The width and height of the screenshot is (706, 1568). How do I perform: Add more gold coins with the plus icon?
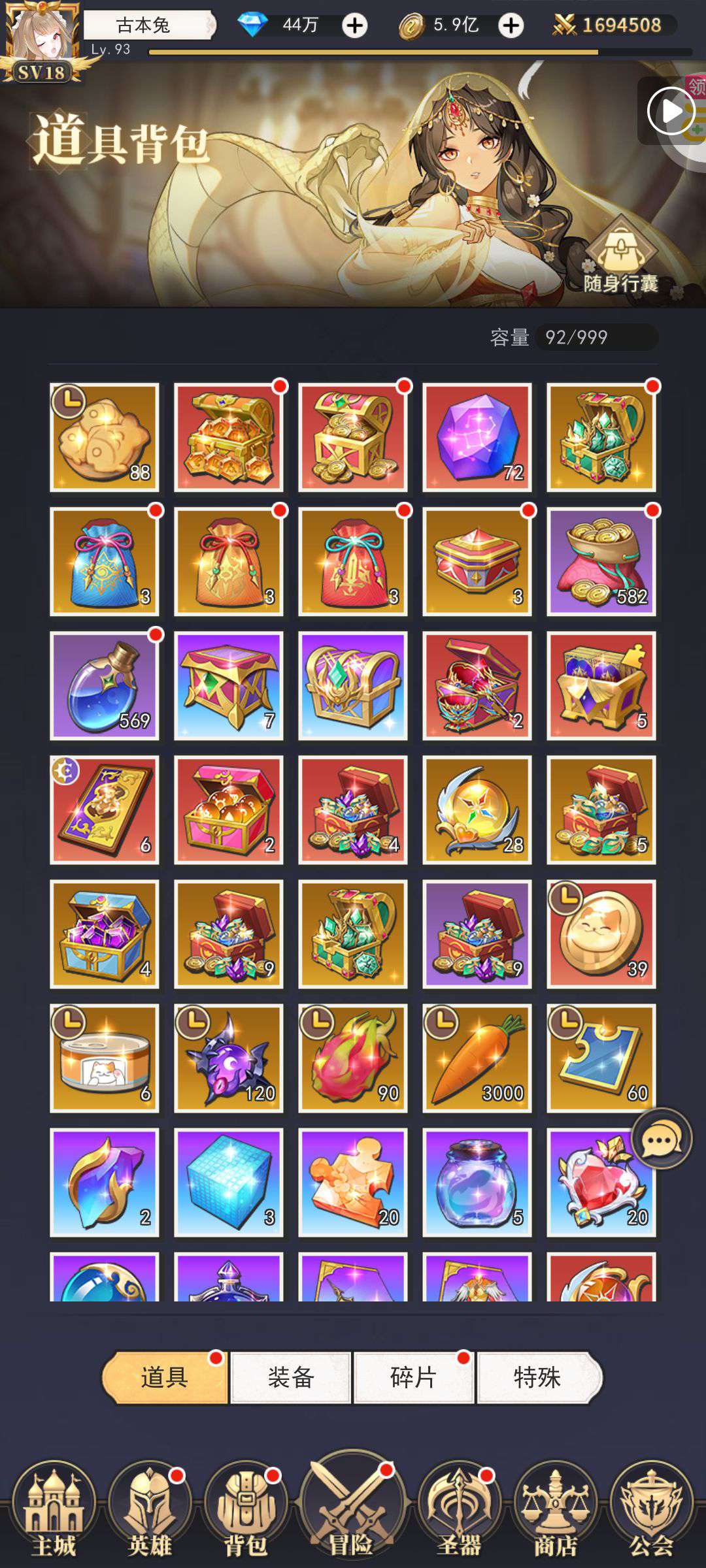click(x=511, y=25)
